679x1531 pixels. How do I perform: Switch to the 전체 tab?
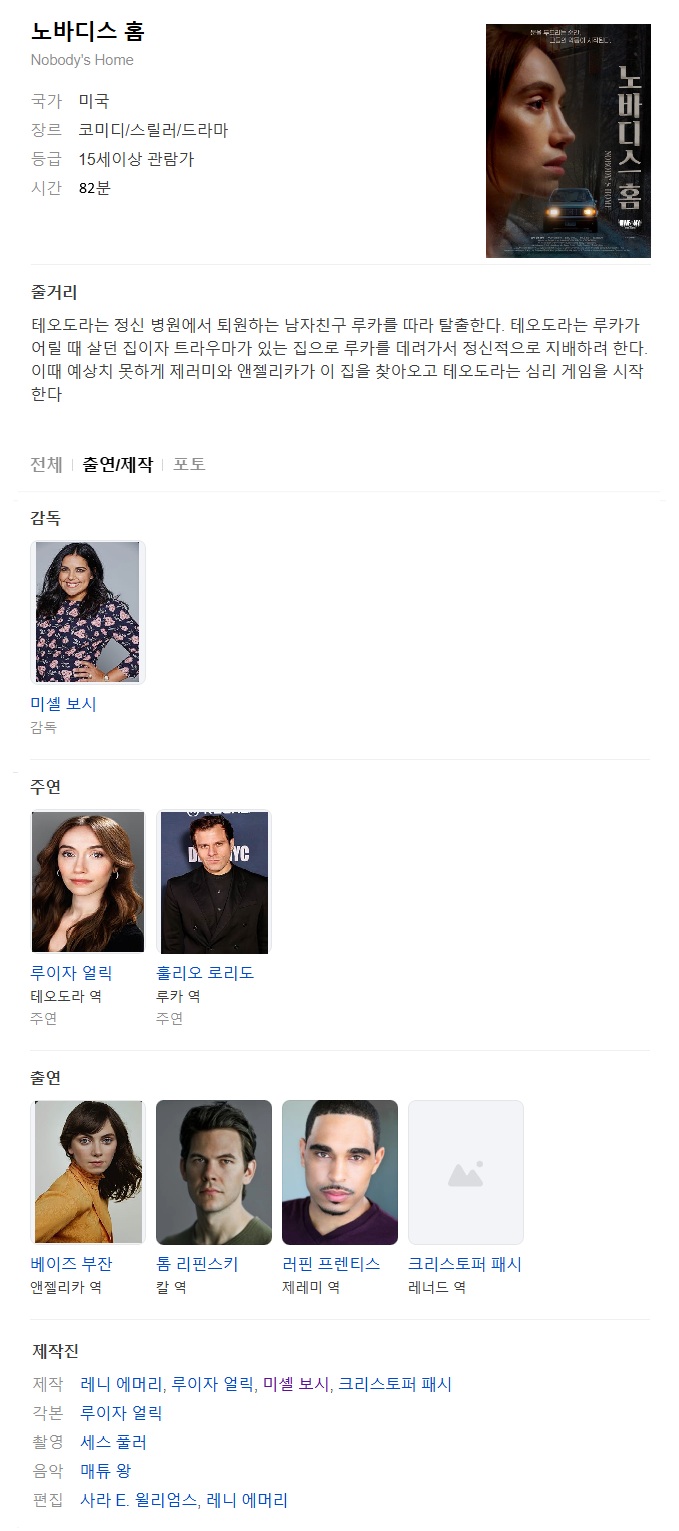46,464
